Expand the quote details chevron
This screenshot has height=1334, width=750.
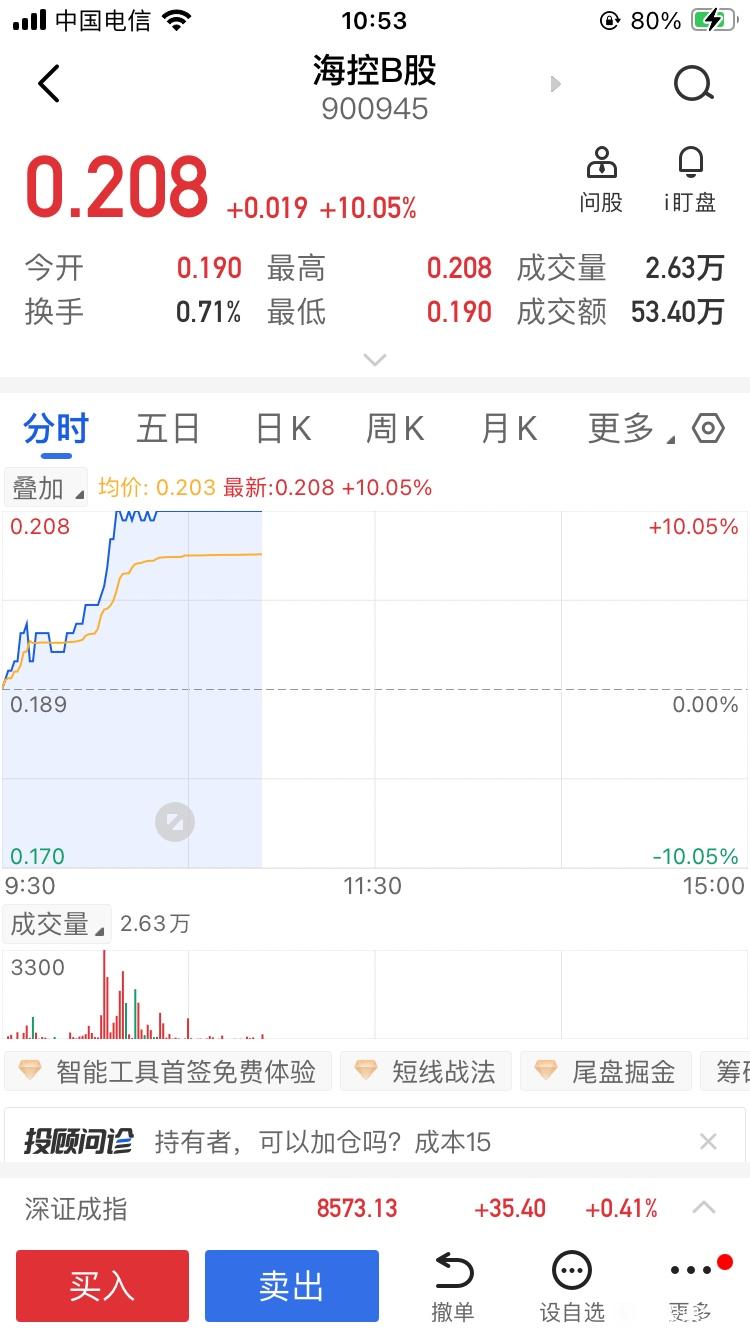(375, 360)
